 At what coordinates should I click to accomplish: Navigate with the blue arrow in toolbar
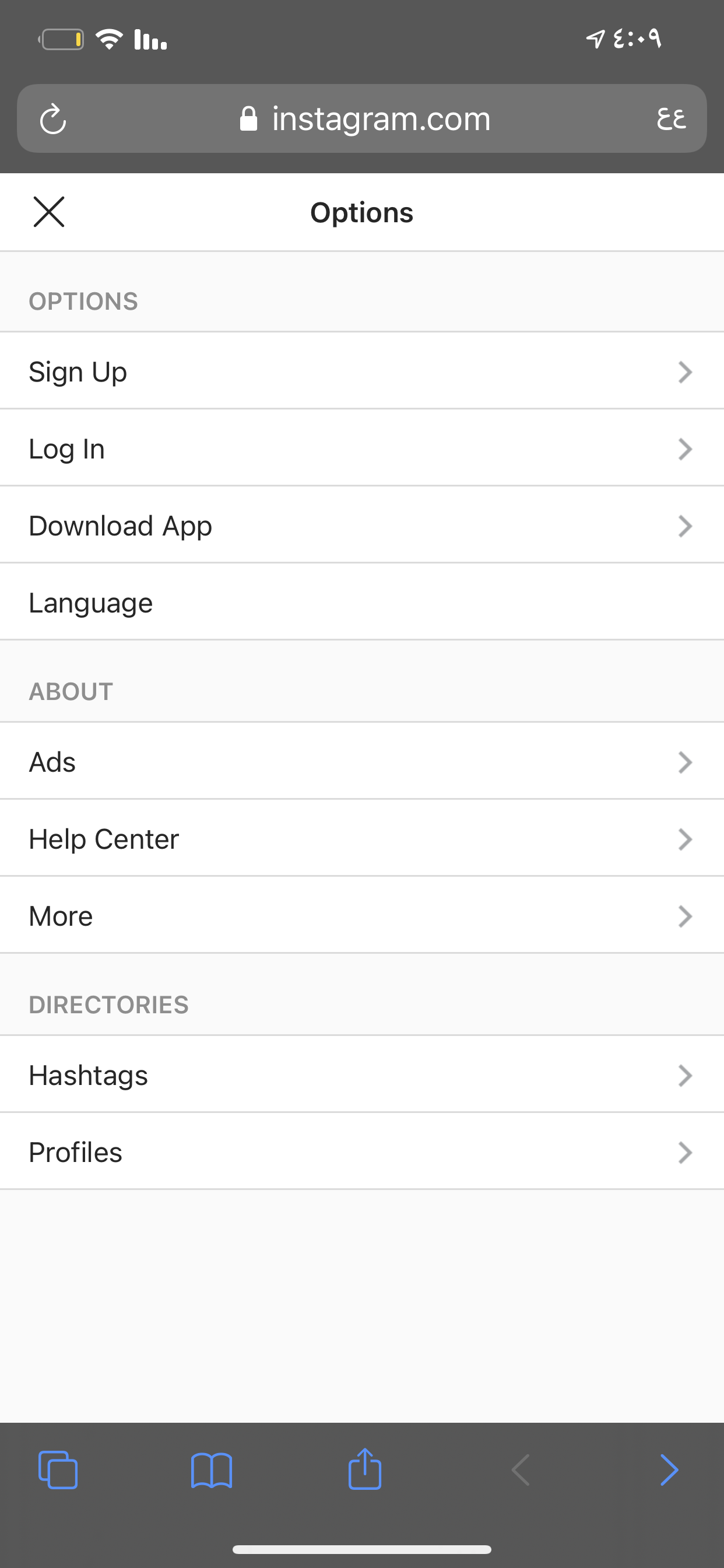coord(669,1470)
